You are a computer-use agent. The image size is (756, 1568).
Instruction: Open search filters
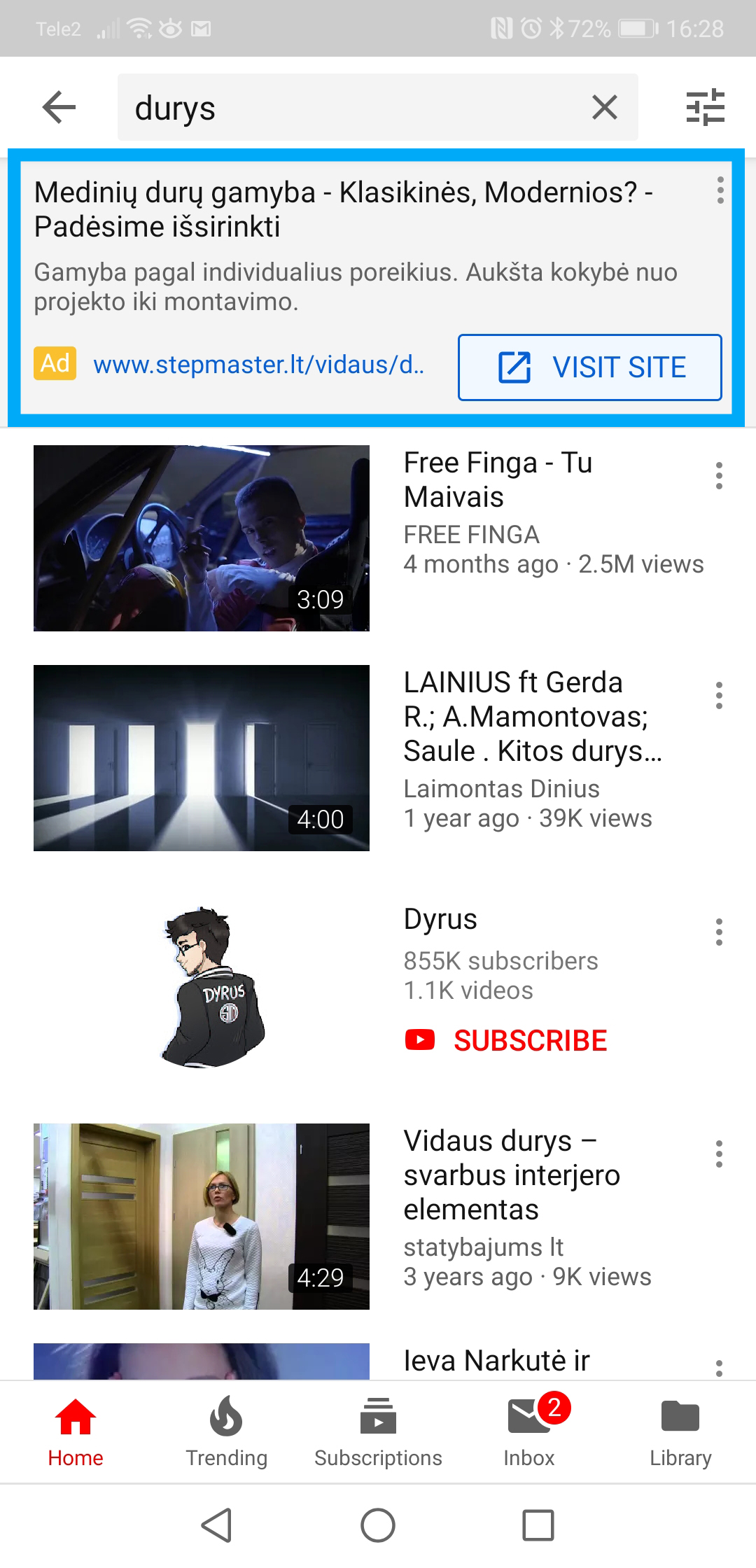click(705, 108)
